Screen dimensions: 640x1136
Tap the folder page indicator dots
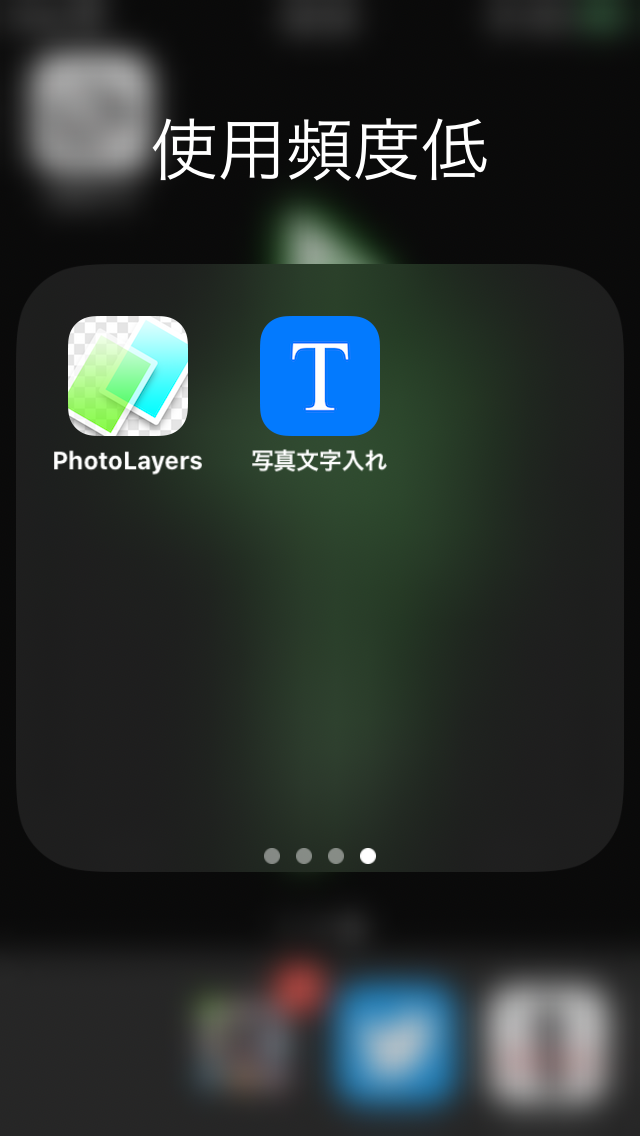pyautogui.click(x=320, y=856)
